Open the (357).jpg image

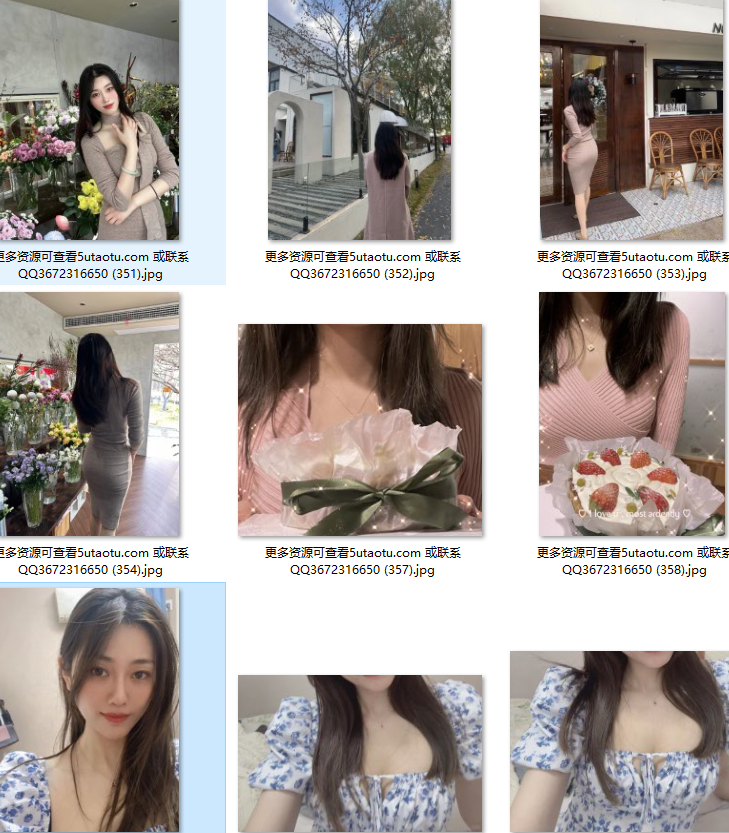pyautogui.click(x=360, y=430)
